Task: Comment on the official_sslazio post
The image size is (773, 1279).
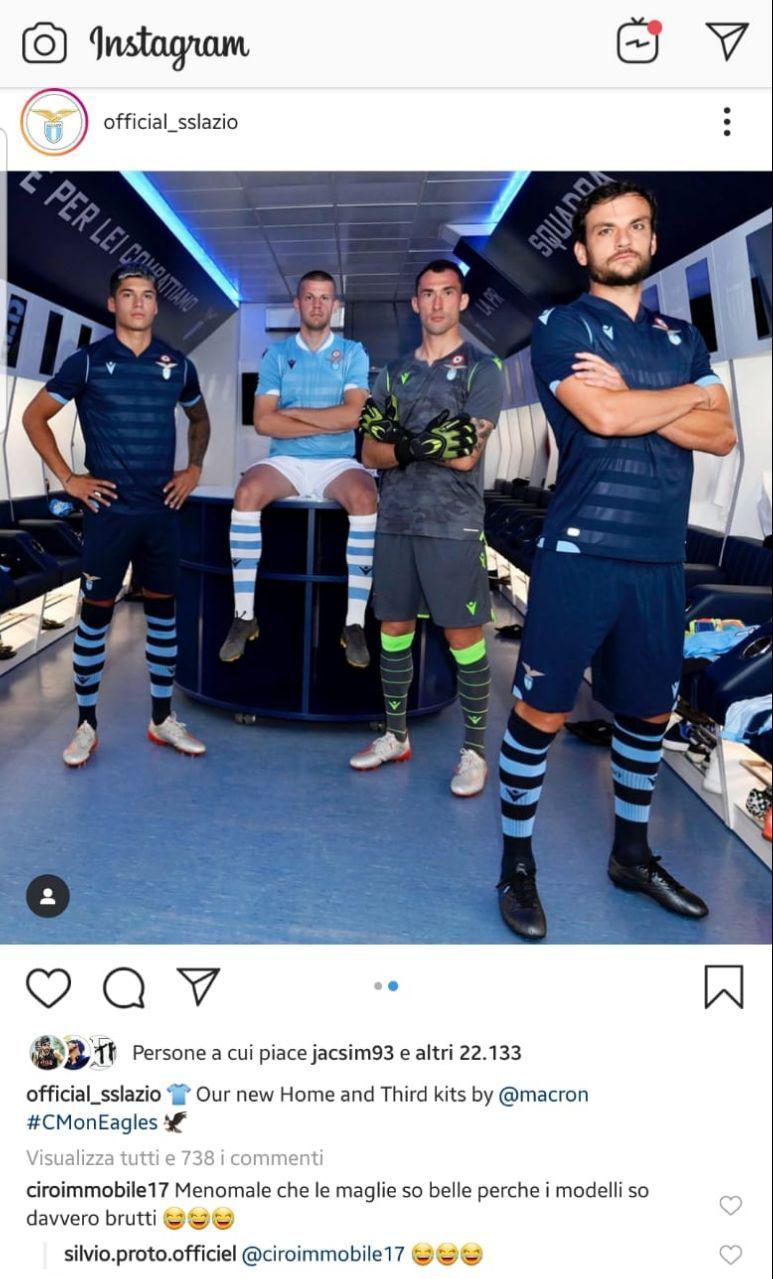Action: pos(124,988)
